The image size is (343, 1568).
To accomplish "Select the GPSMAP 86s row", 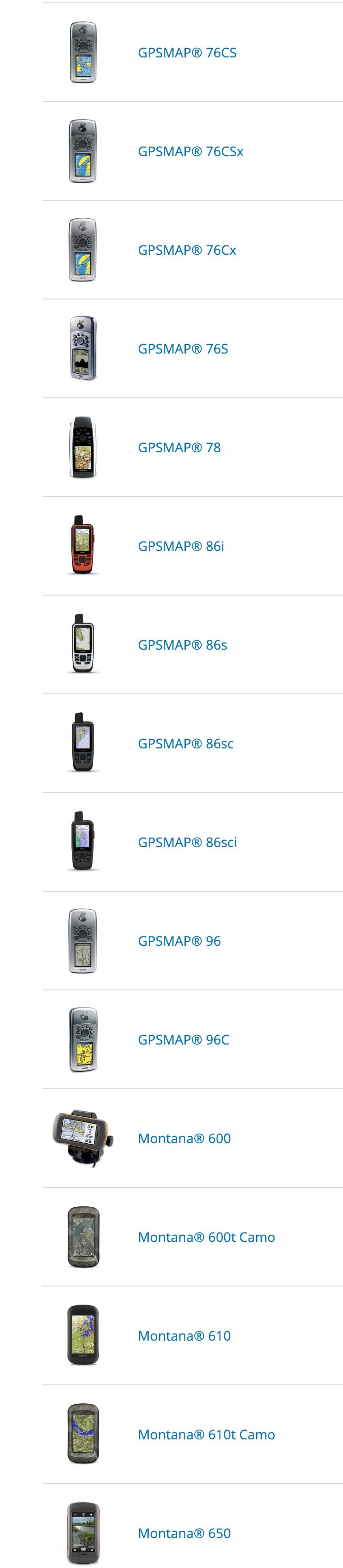I will coord(182,644).
